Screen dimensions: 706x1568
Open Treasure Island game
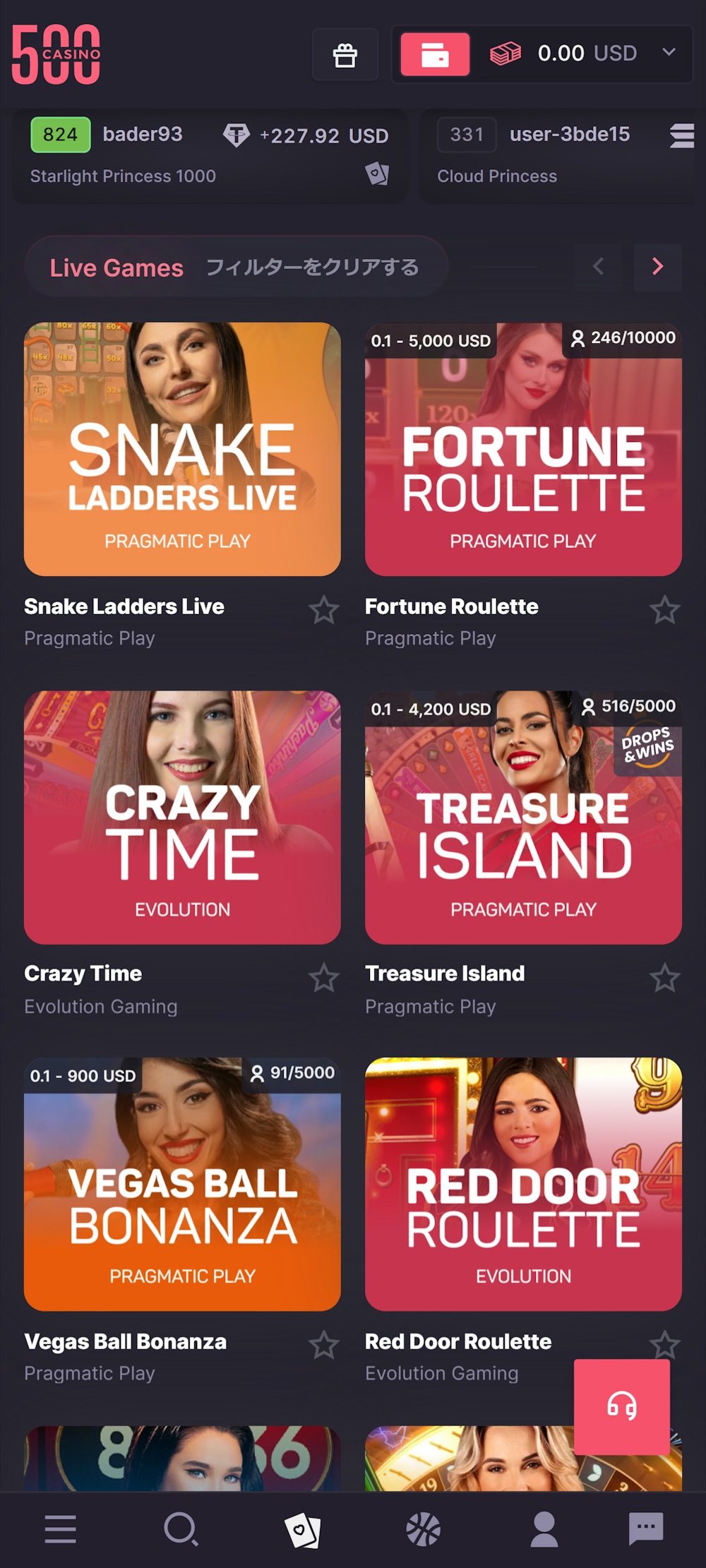tap(523, 817)
